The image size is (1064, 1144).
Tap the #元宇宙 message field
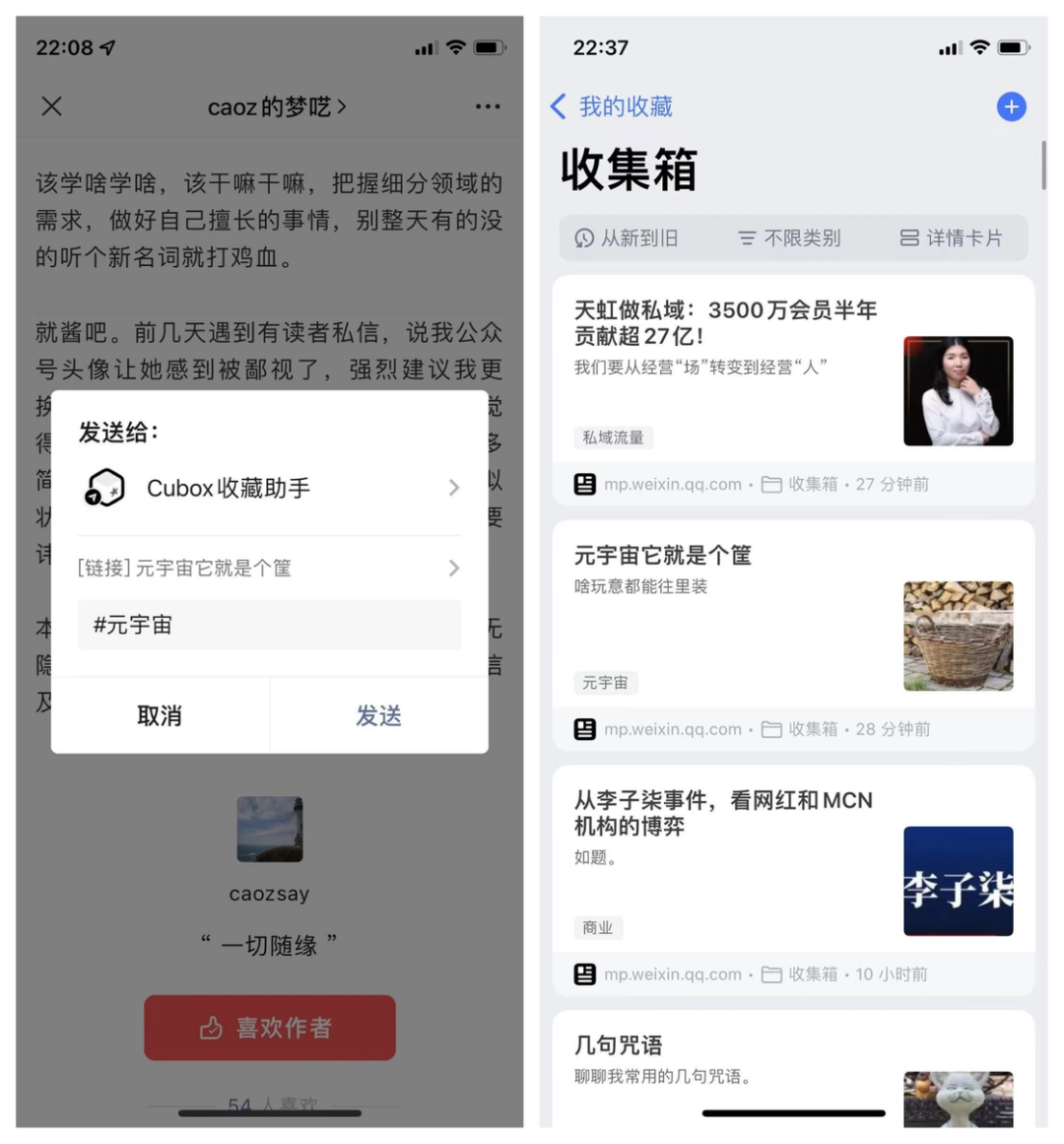[269, 625]
